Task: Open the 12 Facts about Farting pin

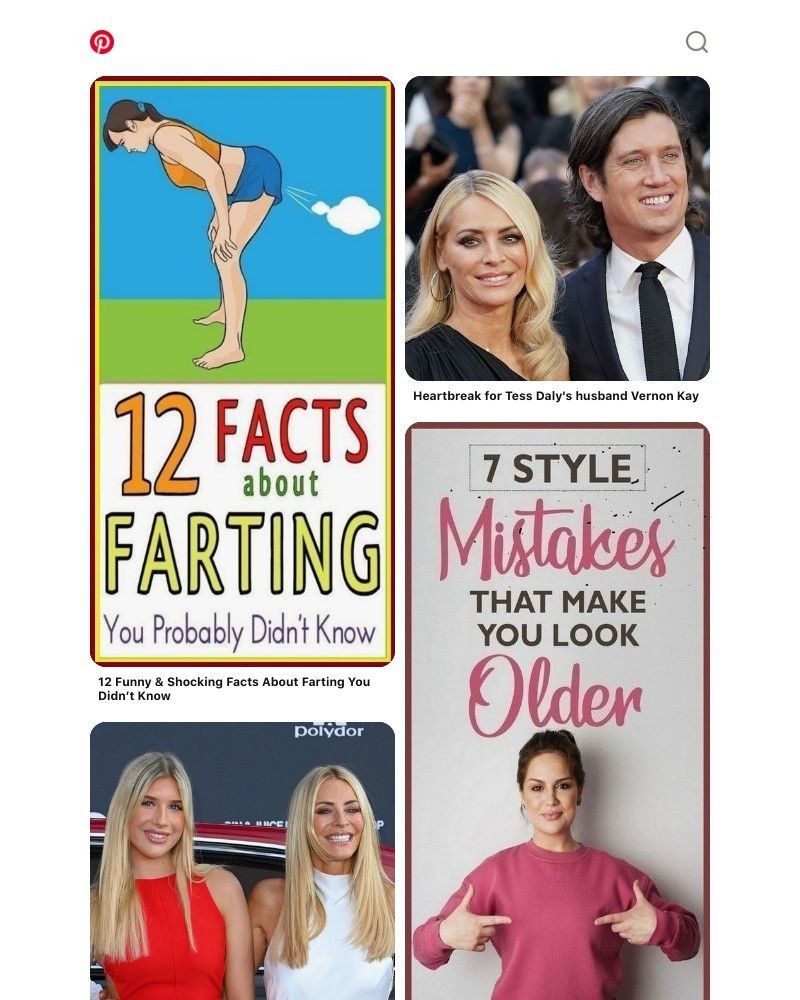Action: [x=242, y=371]
